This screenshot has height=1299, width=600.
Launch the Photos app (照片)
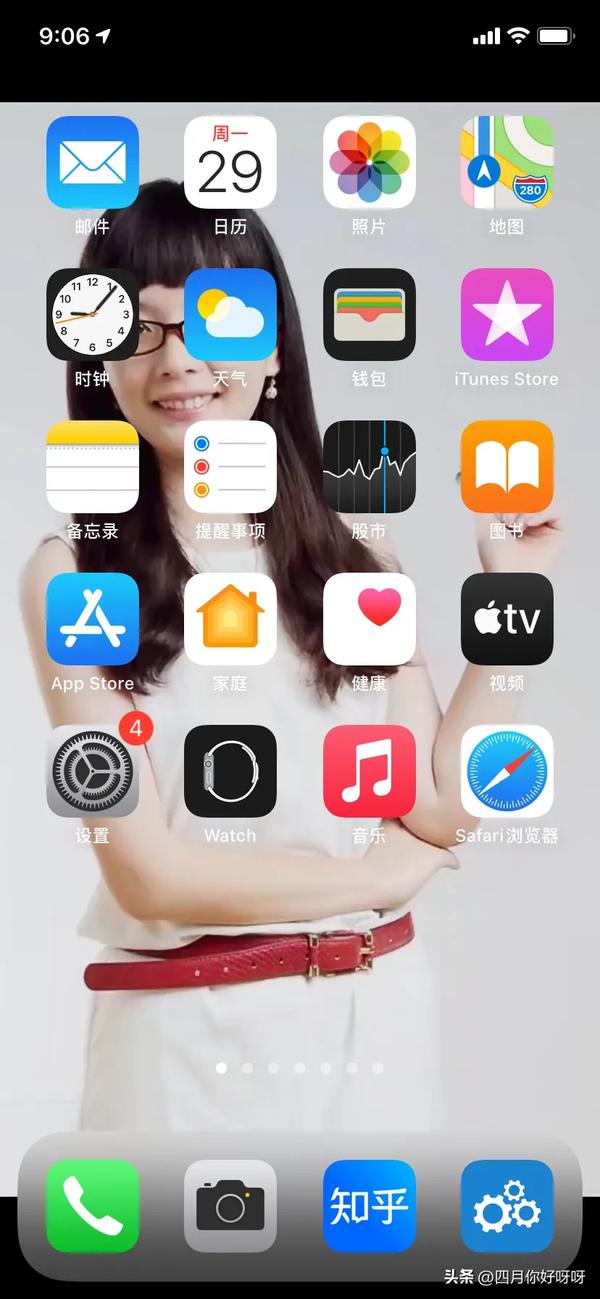pyautogui.click(x=369, y=162)
